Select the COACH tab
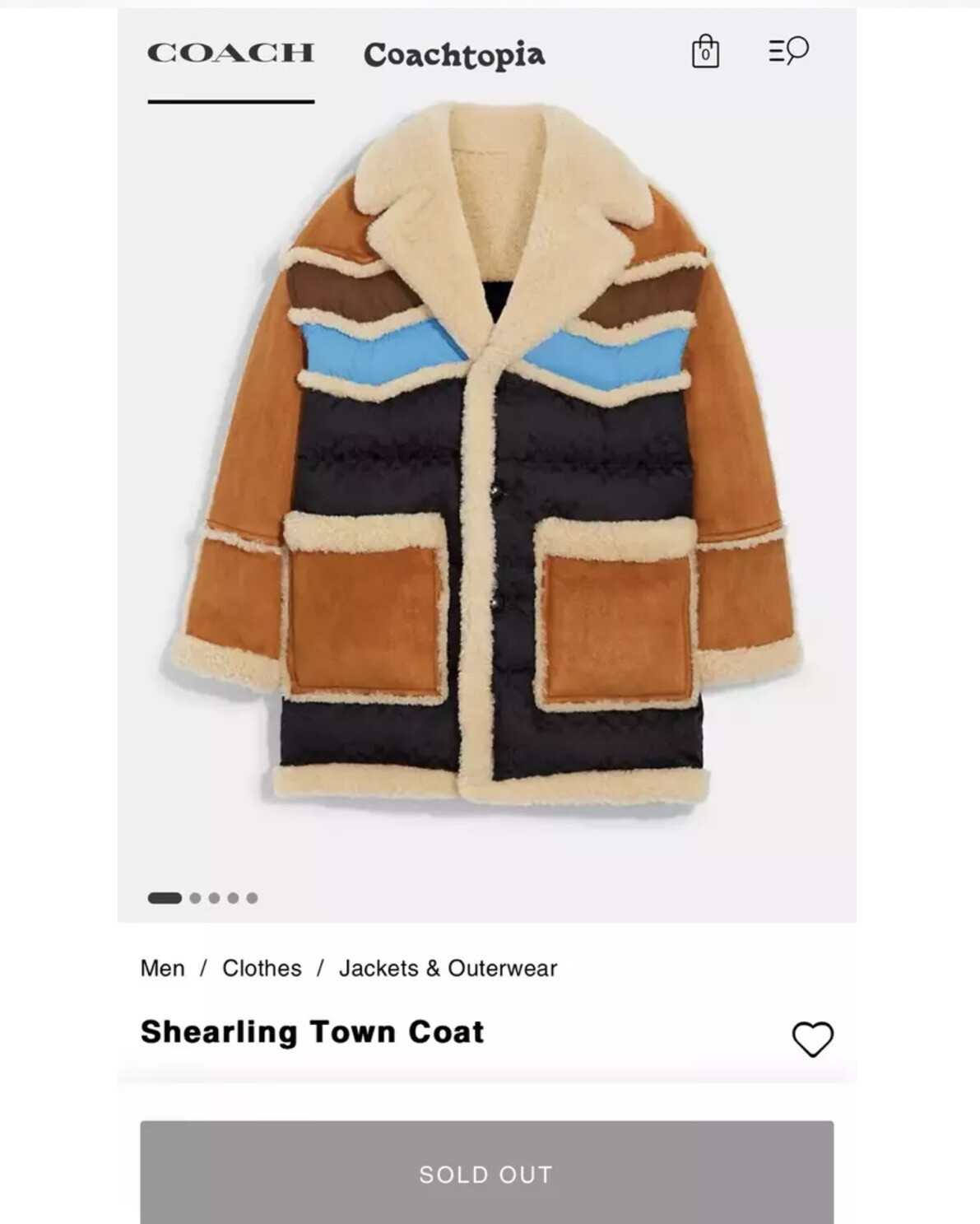 click(231, 54)
